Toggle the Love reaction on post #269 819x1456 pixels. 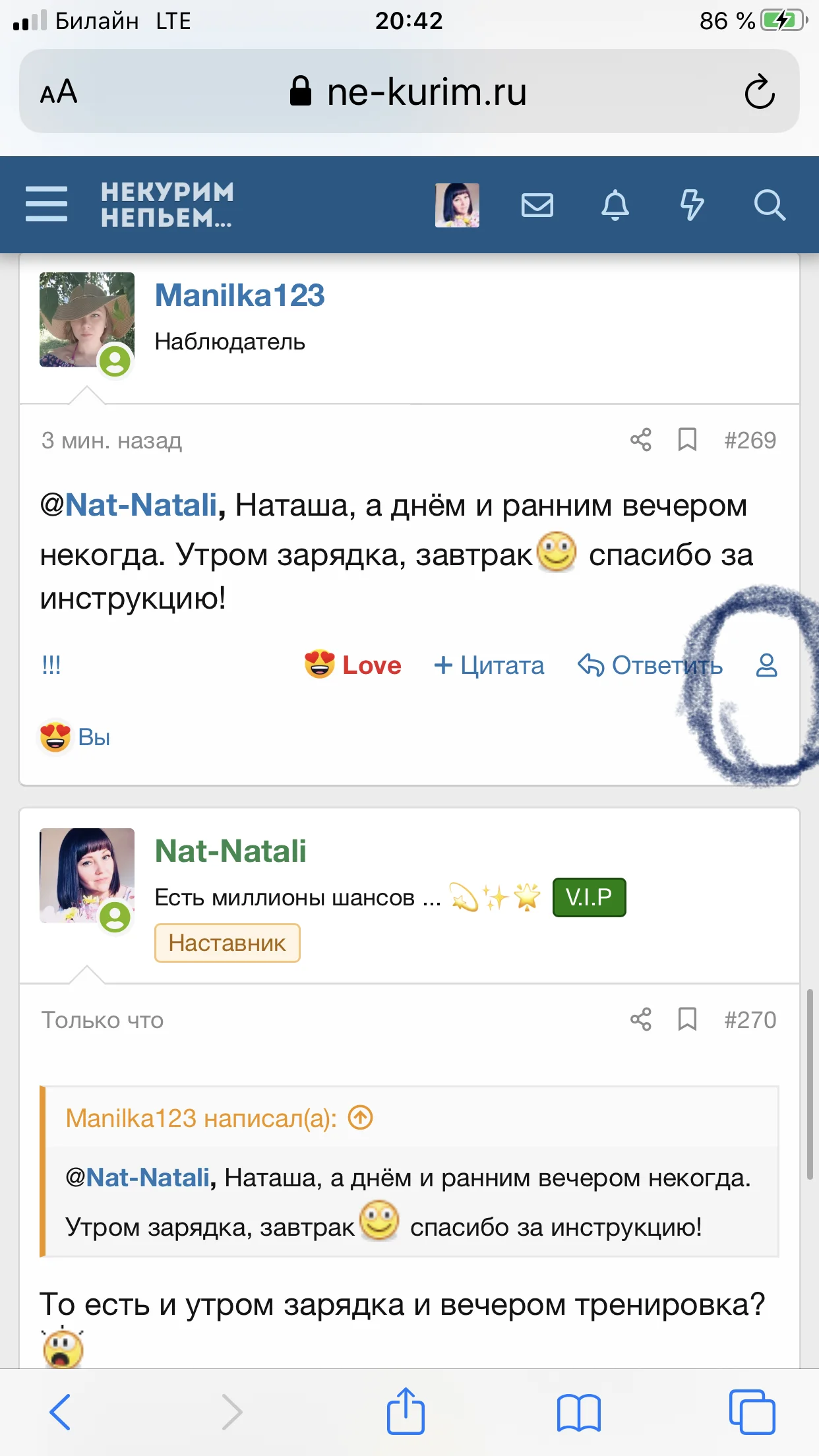(x=353, y=666)
